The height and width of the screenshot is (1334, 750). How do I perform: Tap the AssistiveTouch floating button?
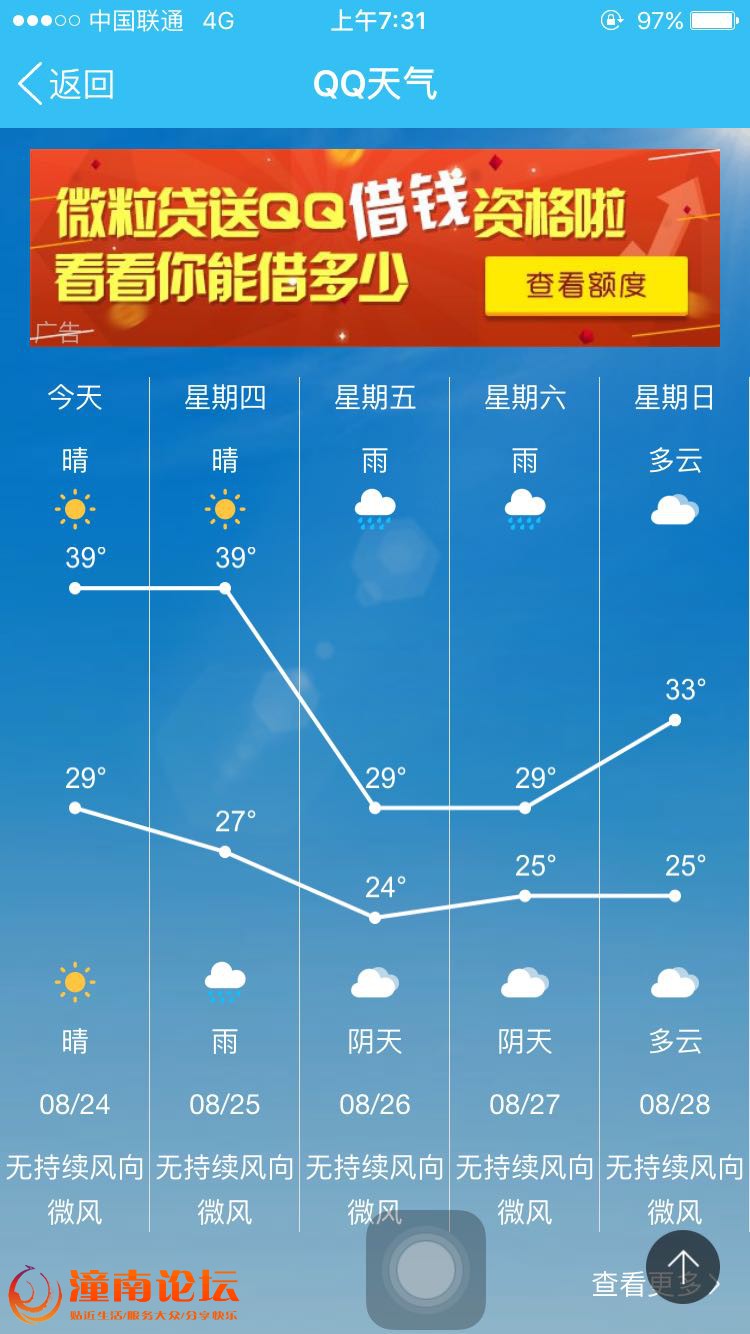[x=426, y=1270]
